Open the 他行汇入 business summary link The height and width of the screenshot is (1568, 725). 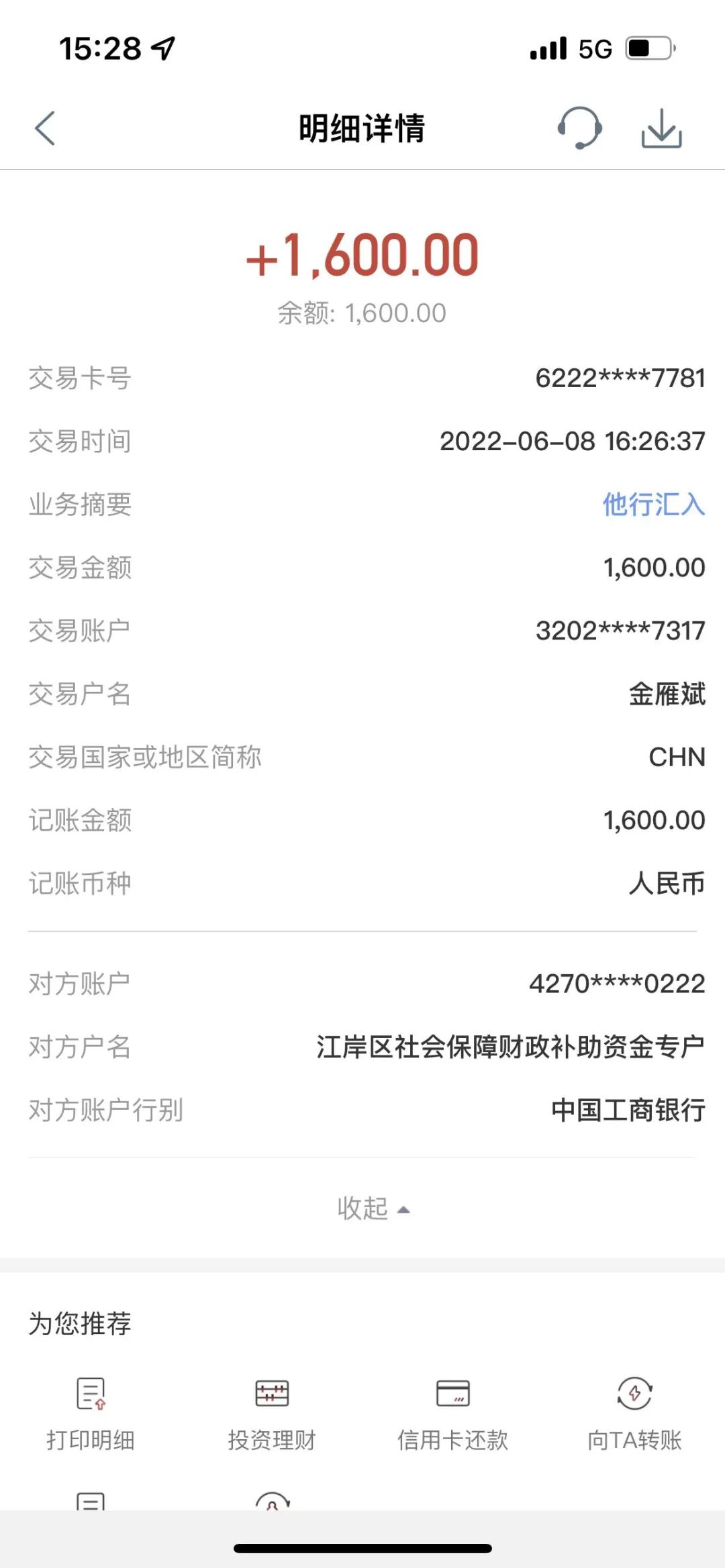(653, 505)
